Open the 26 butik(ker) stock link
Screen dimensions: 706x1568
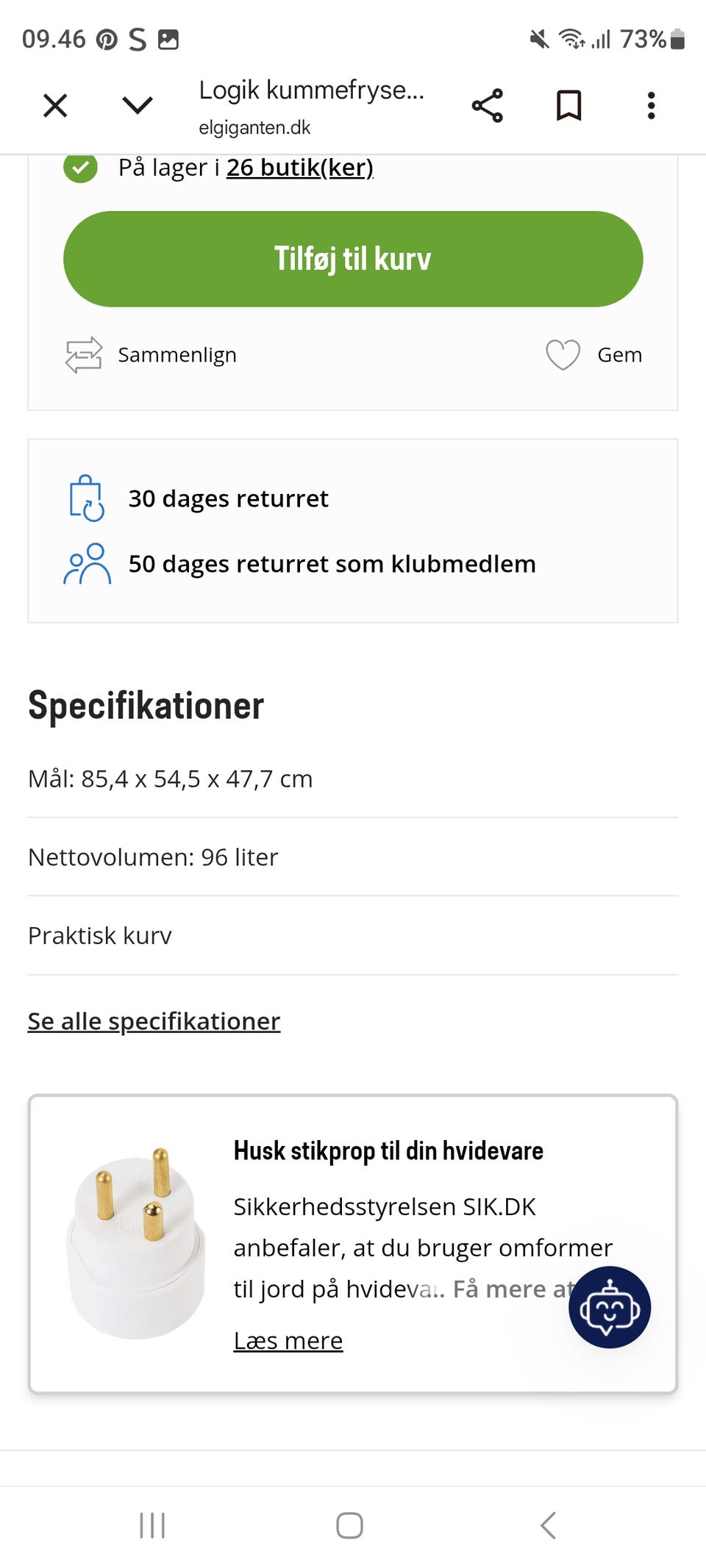pyautogui.click(x=299, y=168)
